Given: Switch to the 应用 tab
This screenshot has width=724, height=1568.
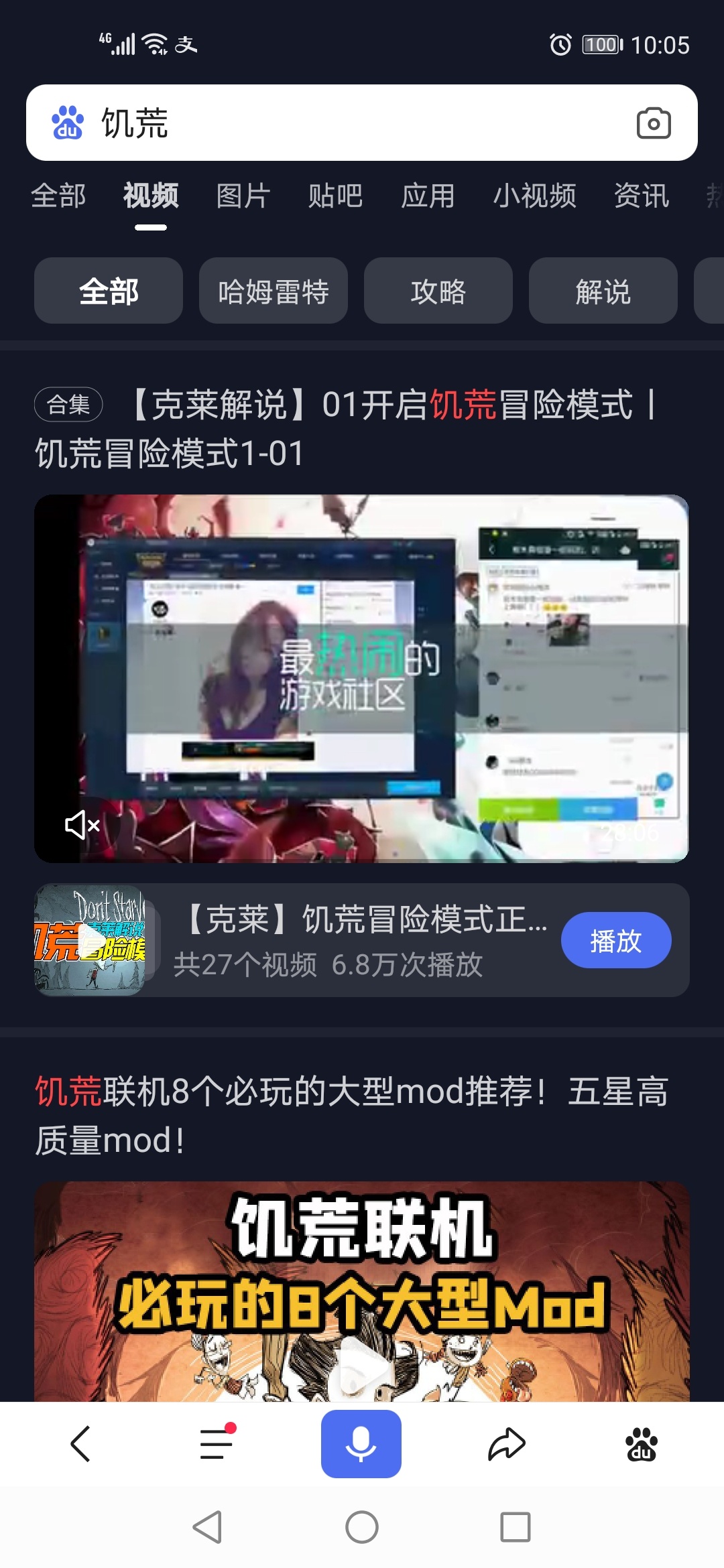Looking at the screenshot, I should 428,196.
